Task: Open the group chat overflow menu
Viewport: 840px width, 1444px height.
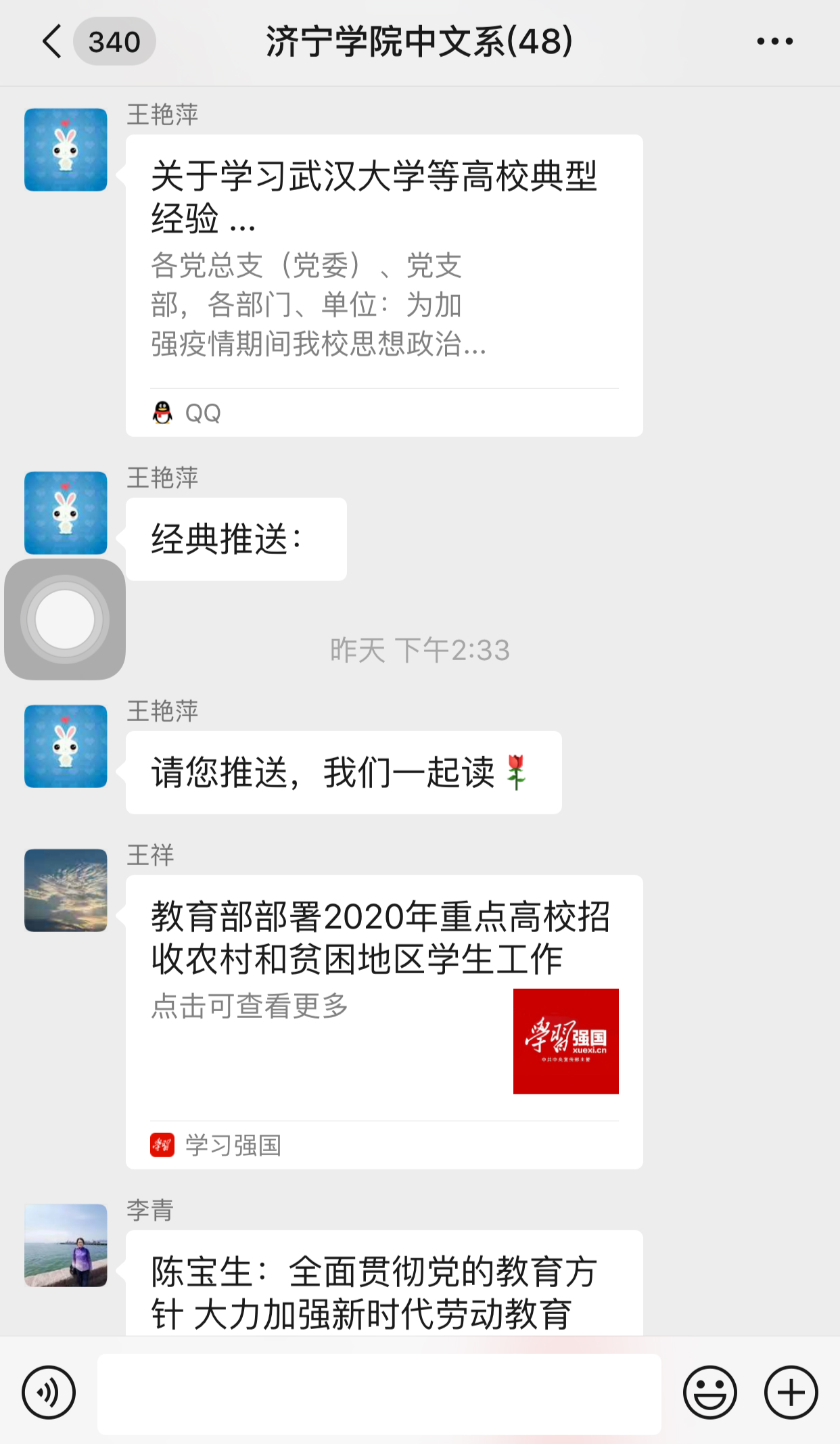Action: point(774,42)
